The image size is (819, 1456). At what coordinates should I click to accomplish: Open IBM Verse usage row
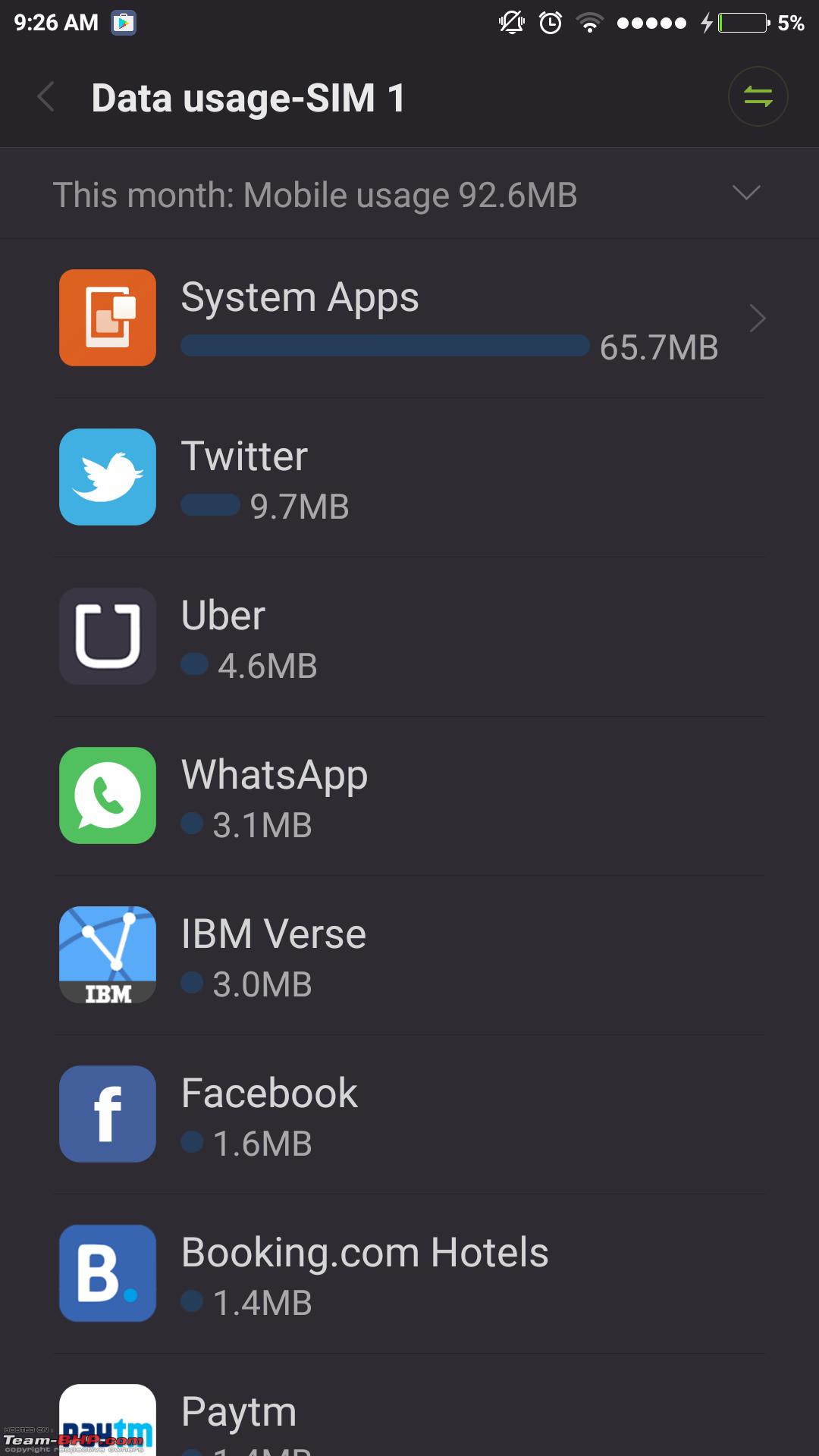click(409, 955)
